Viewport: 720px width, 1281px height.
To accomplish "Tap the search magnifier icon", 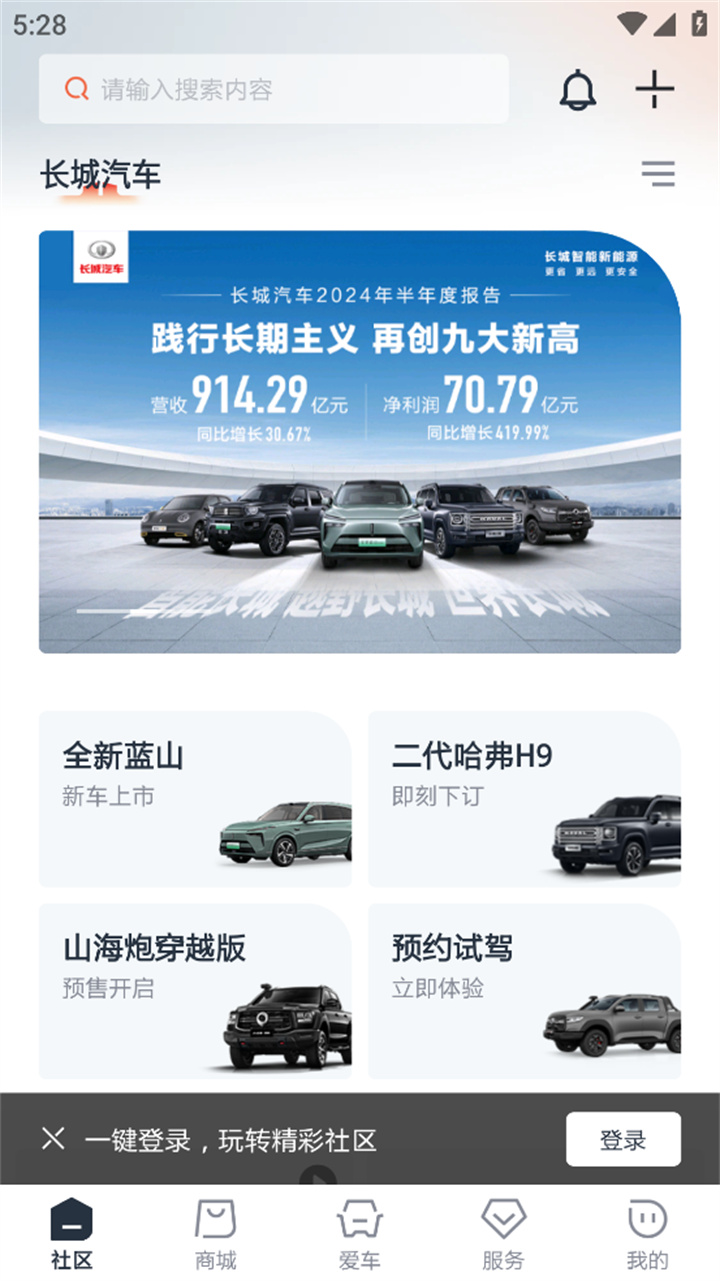I will [x=75, y=88].
